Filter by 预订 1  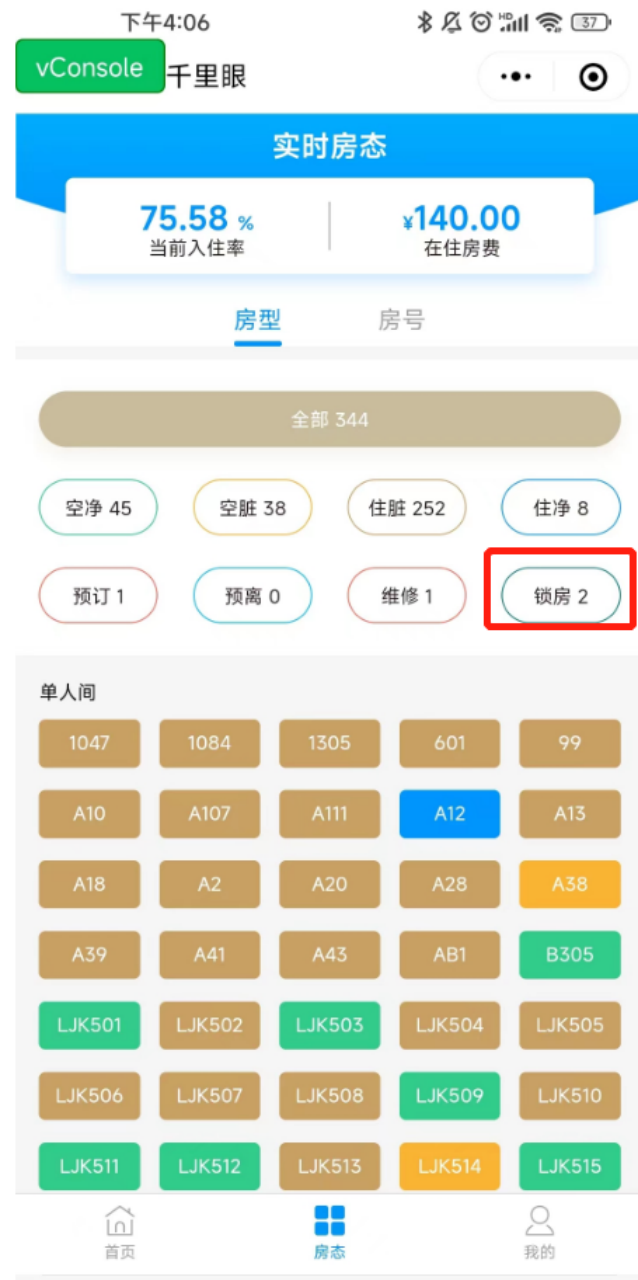tap(98, 596)
